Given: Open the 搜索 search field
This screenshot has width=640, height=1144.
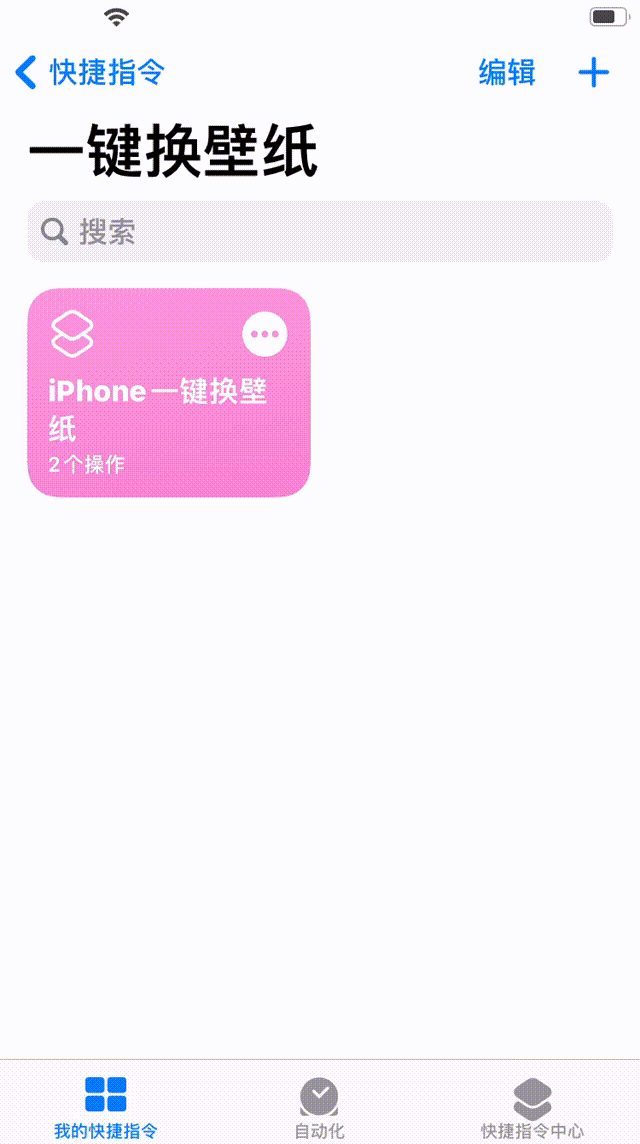Looking at the screenshot, I should (320, 232).
